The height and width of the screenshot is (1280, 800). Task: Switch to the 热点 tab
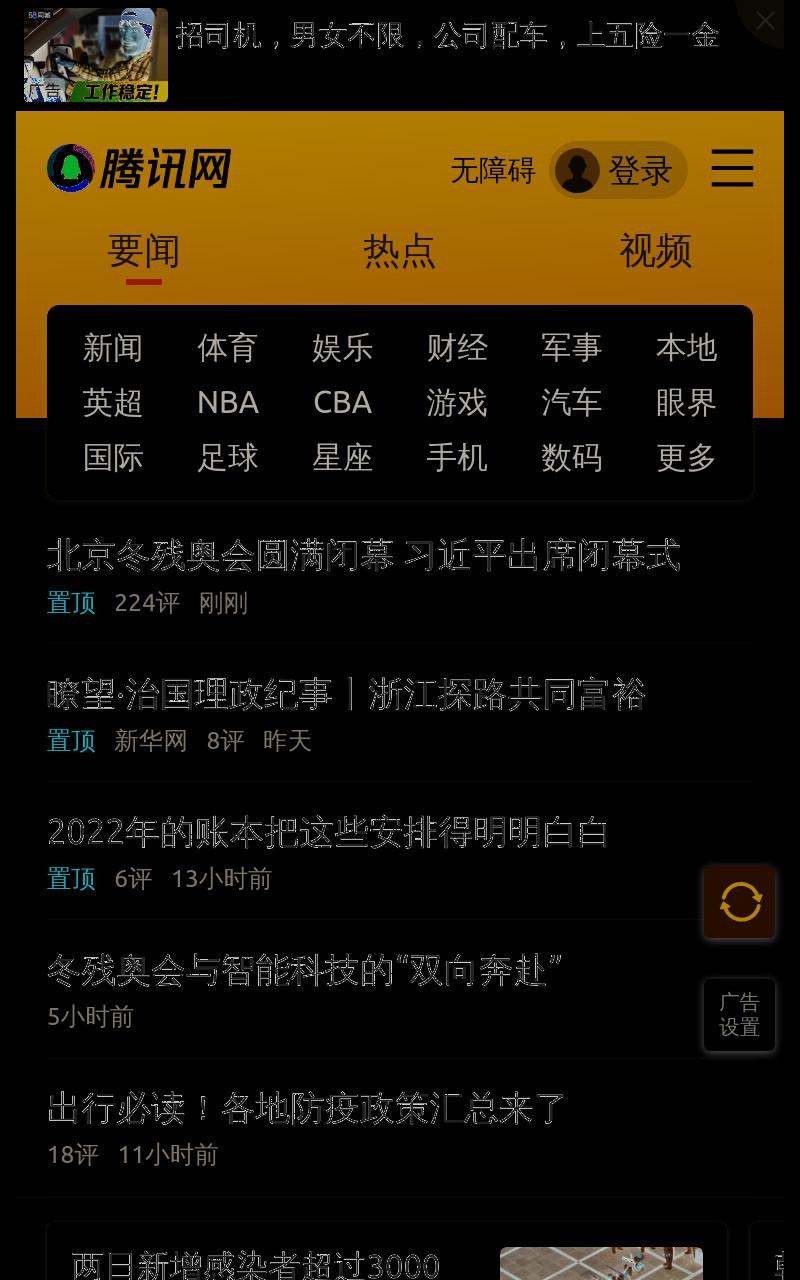point(400,251)
